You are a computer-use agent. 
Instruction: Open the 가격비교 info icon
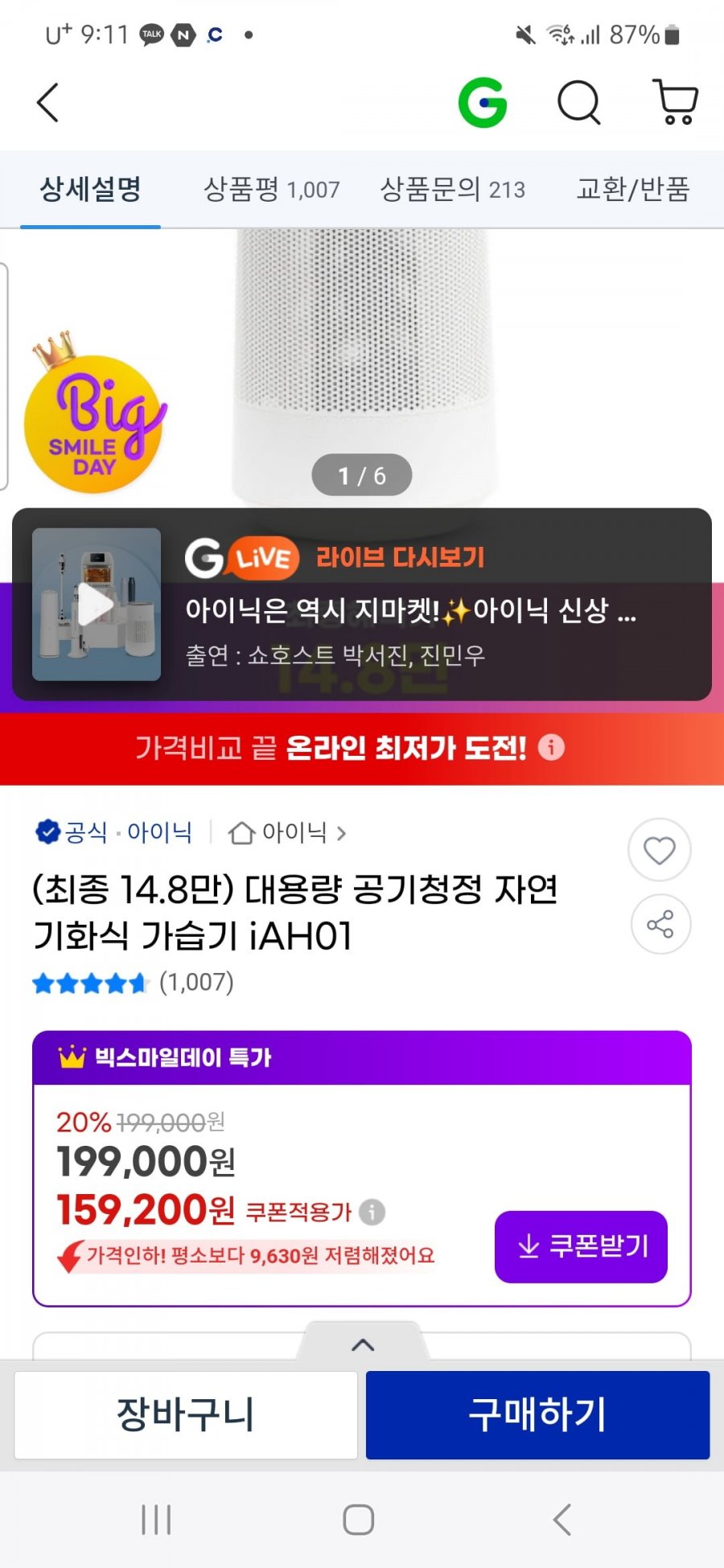551,748
